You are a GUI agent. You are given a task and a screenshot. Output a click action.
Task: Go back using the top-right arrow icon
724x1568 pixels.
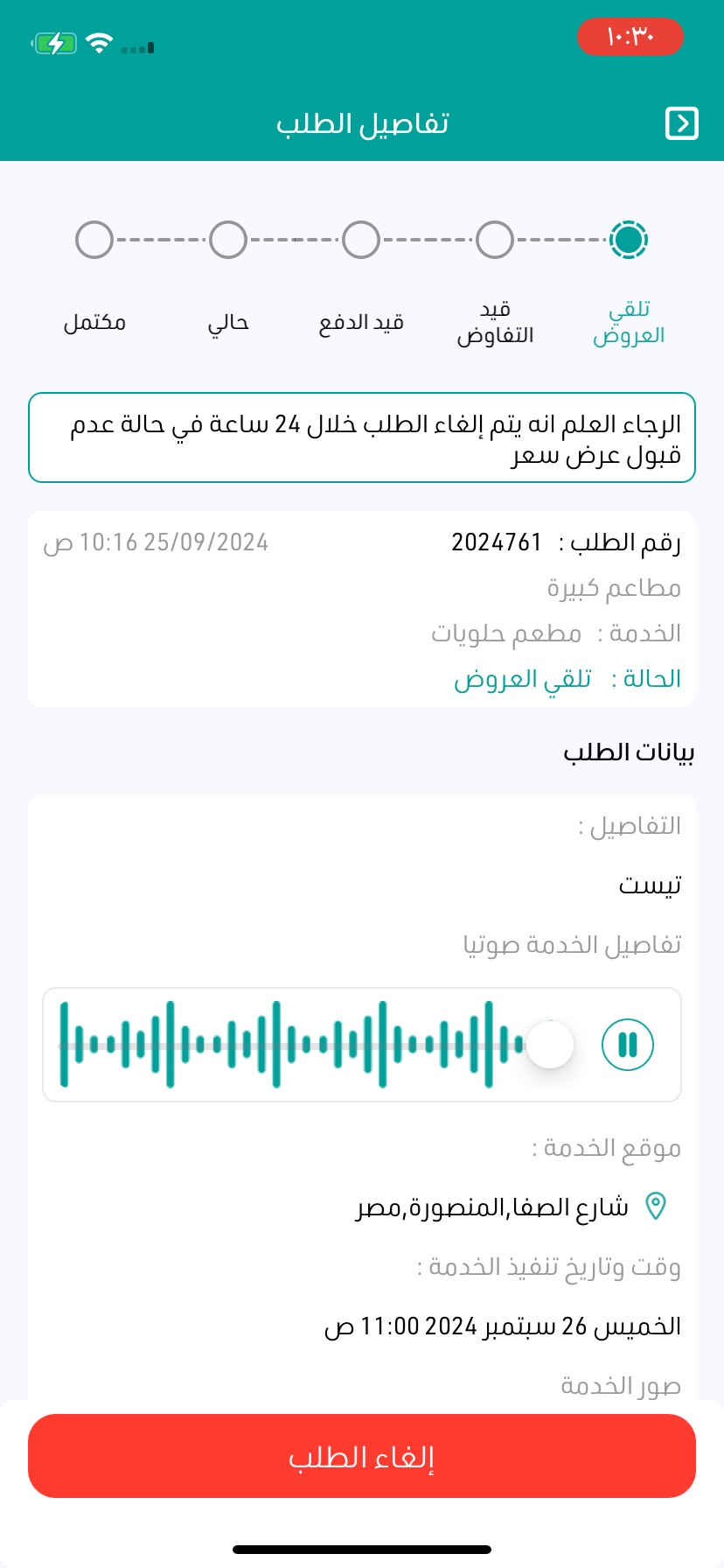click(682, 123)
